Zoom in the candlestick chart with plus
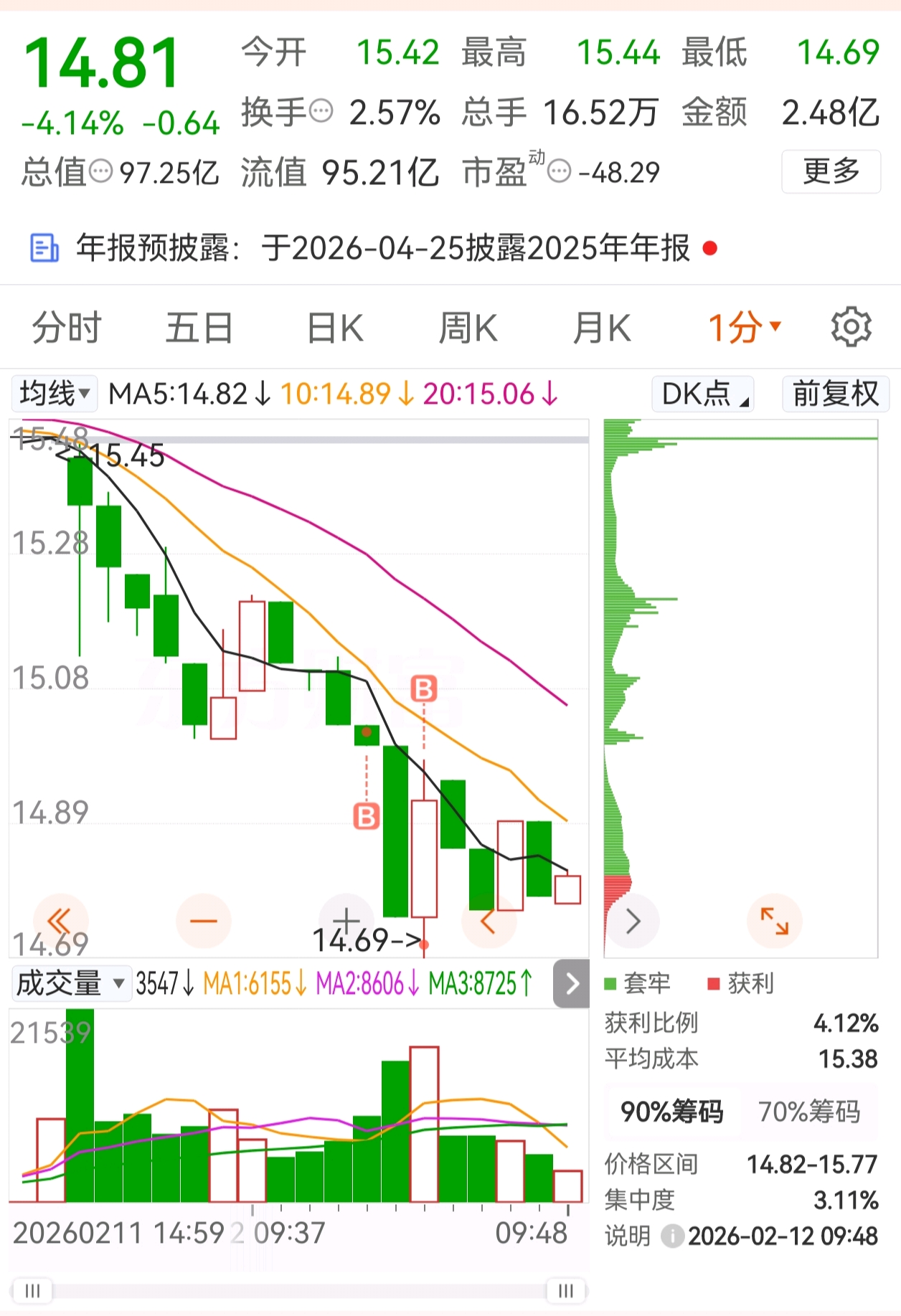Viewport: 901px width, 1316px height. [x=346, y=919]
